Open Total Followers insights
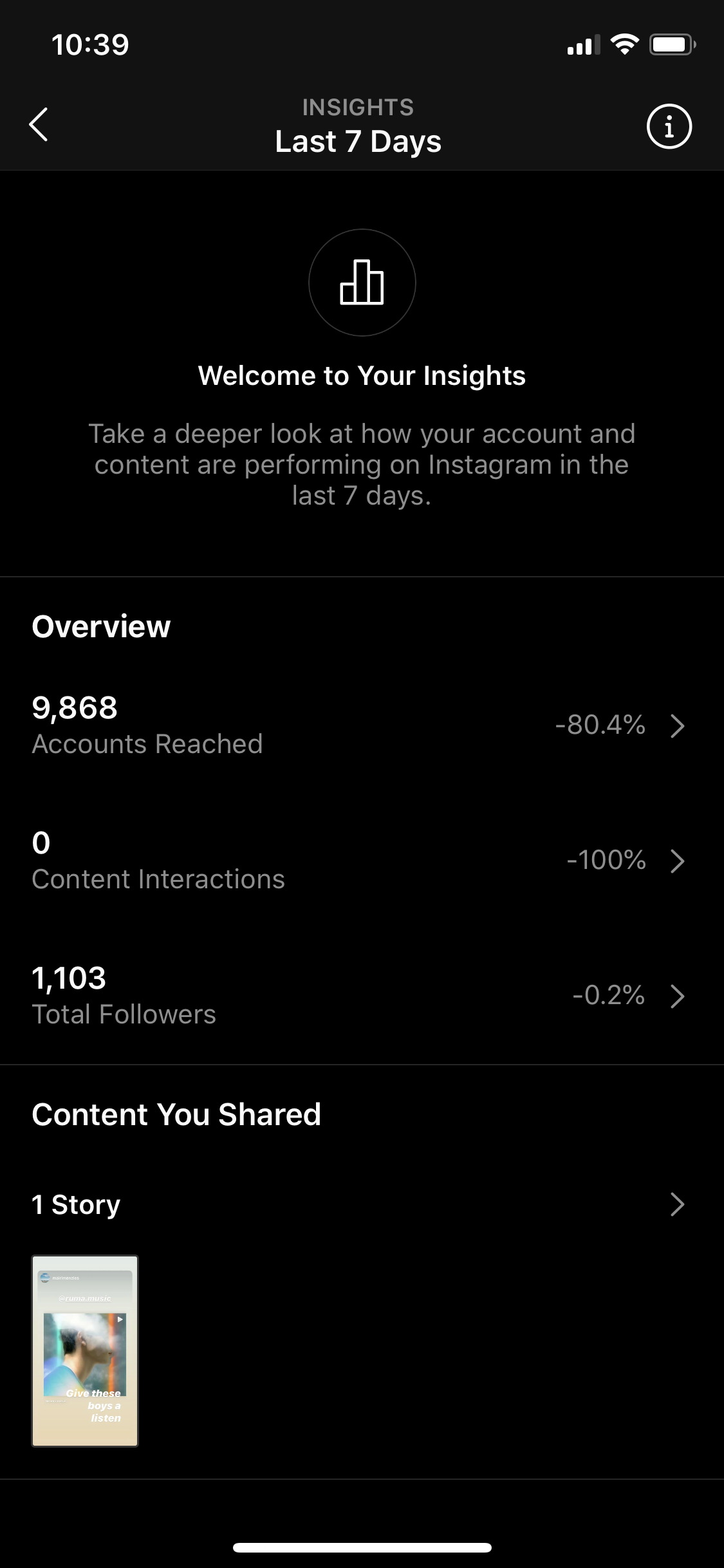 coord(362,995)
